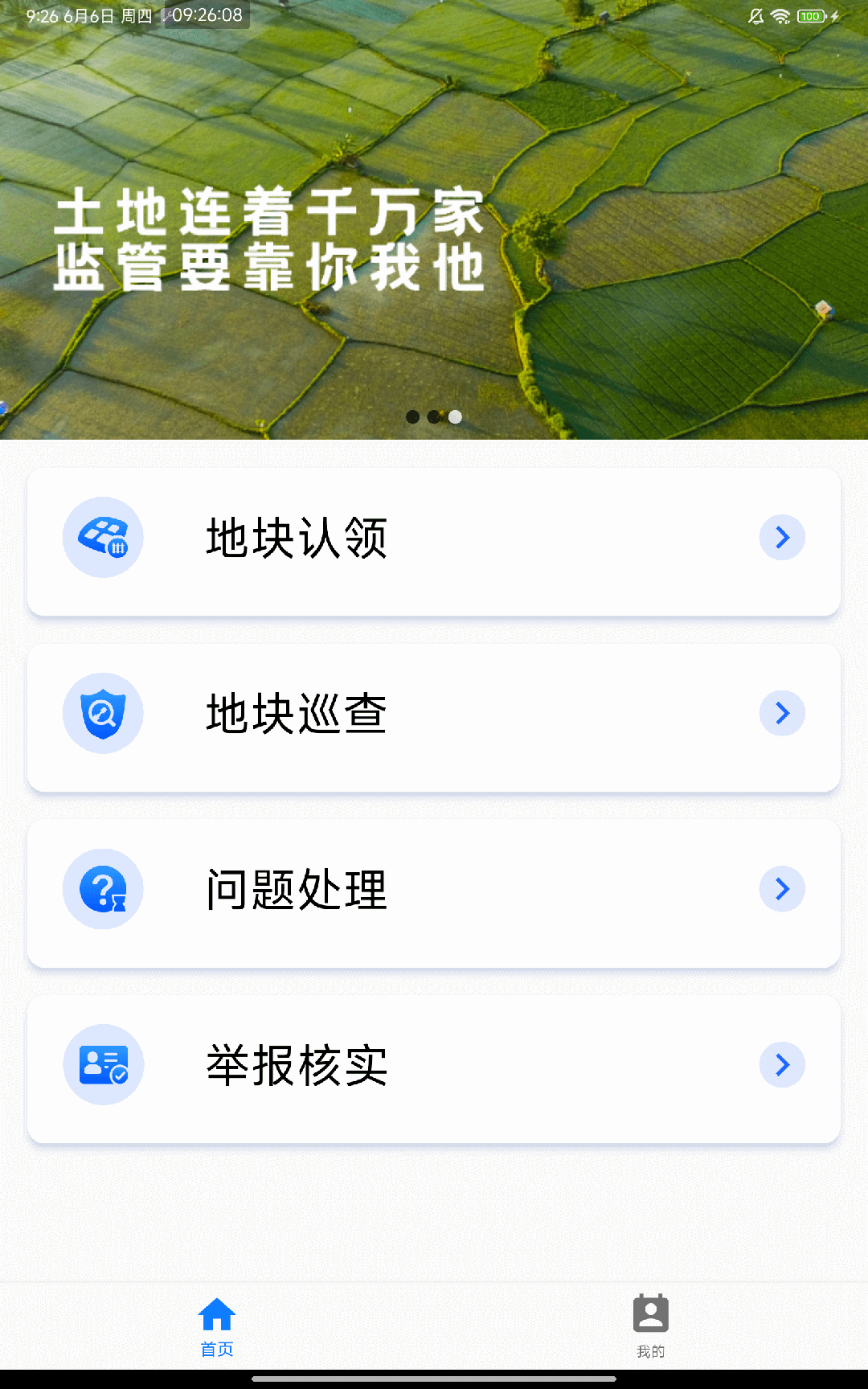Tap the 地块认领 land claim icon
Image resolution: width=868 pixels, height=1389 pixels.
pyautogui.click(x=103, y=537)
